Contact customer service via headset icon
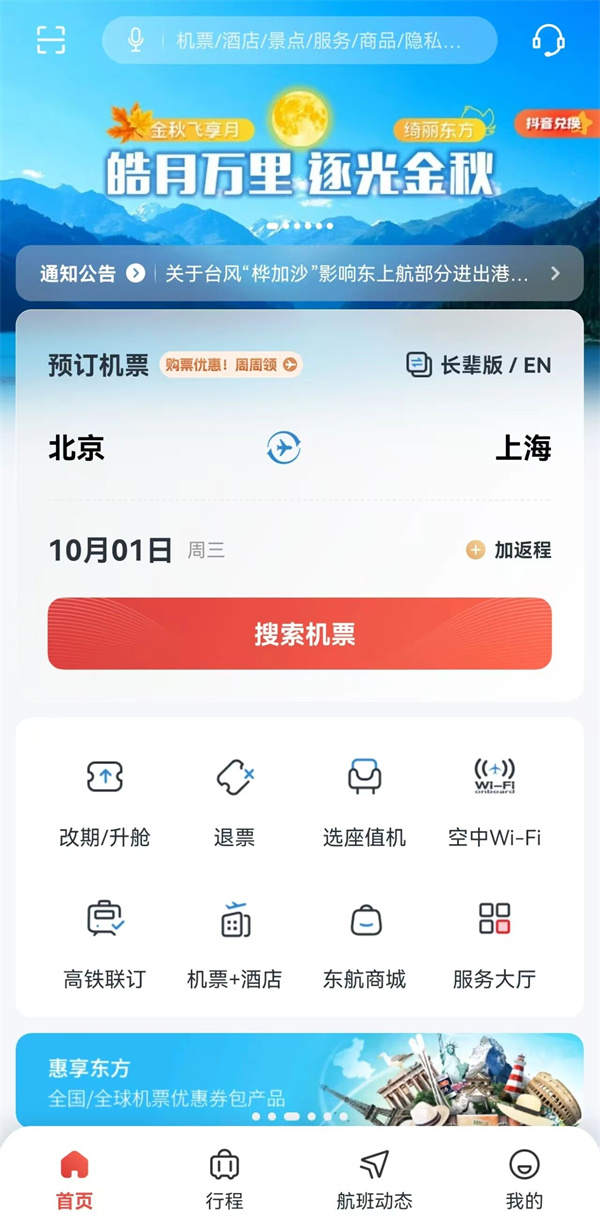600x1222 pixels. click(547, 40)
